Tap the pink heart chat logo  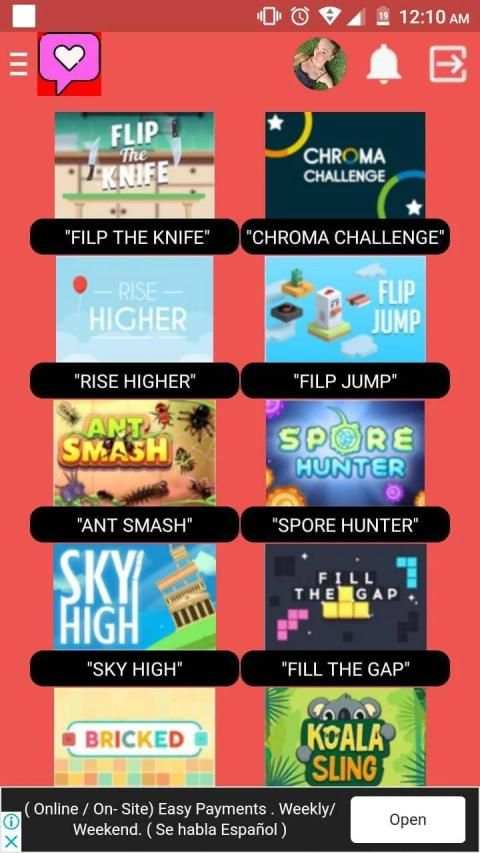(x=69, y=64)
